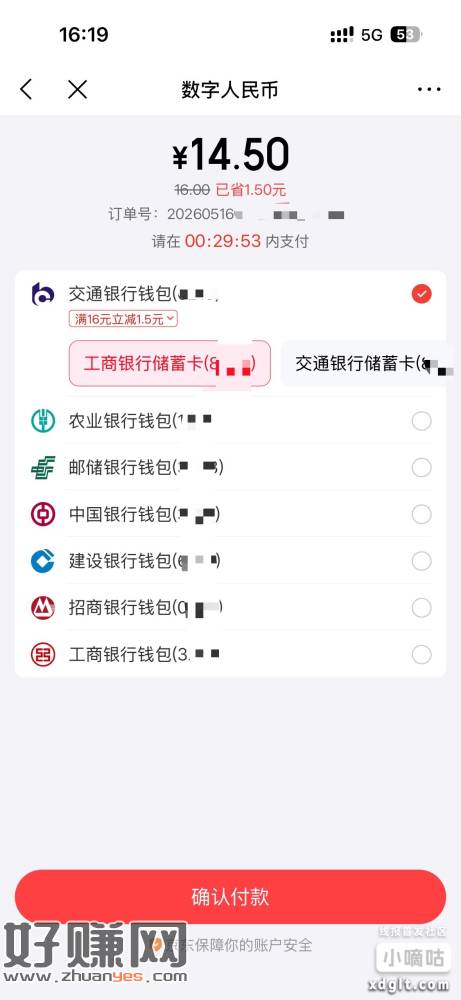Close the digital RMB payment page

pos(77,90)
